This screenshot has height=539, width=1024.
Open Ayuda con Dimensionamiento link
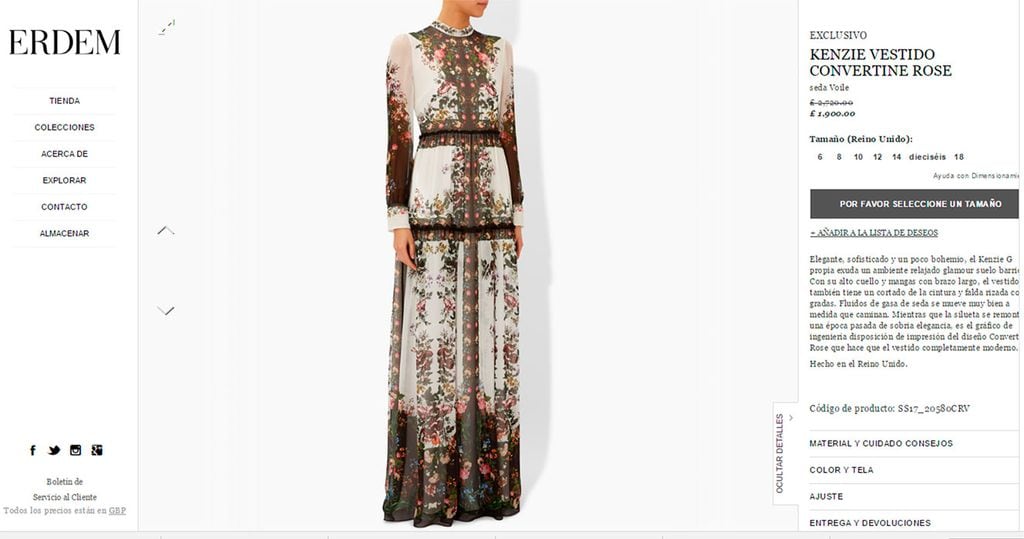tap(975, 176)
